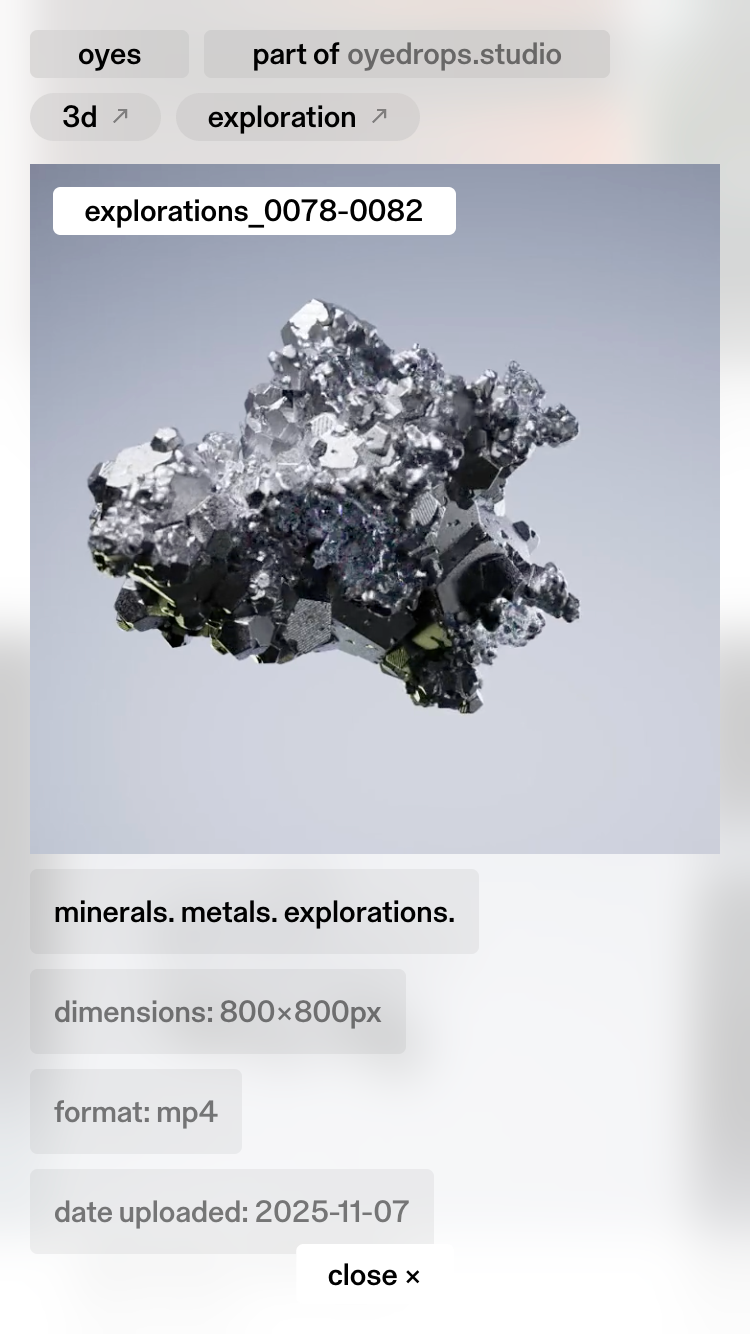
Task: Open the 3d tag
Action: 95,117
